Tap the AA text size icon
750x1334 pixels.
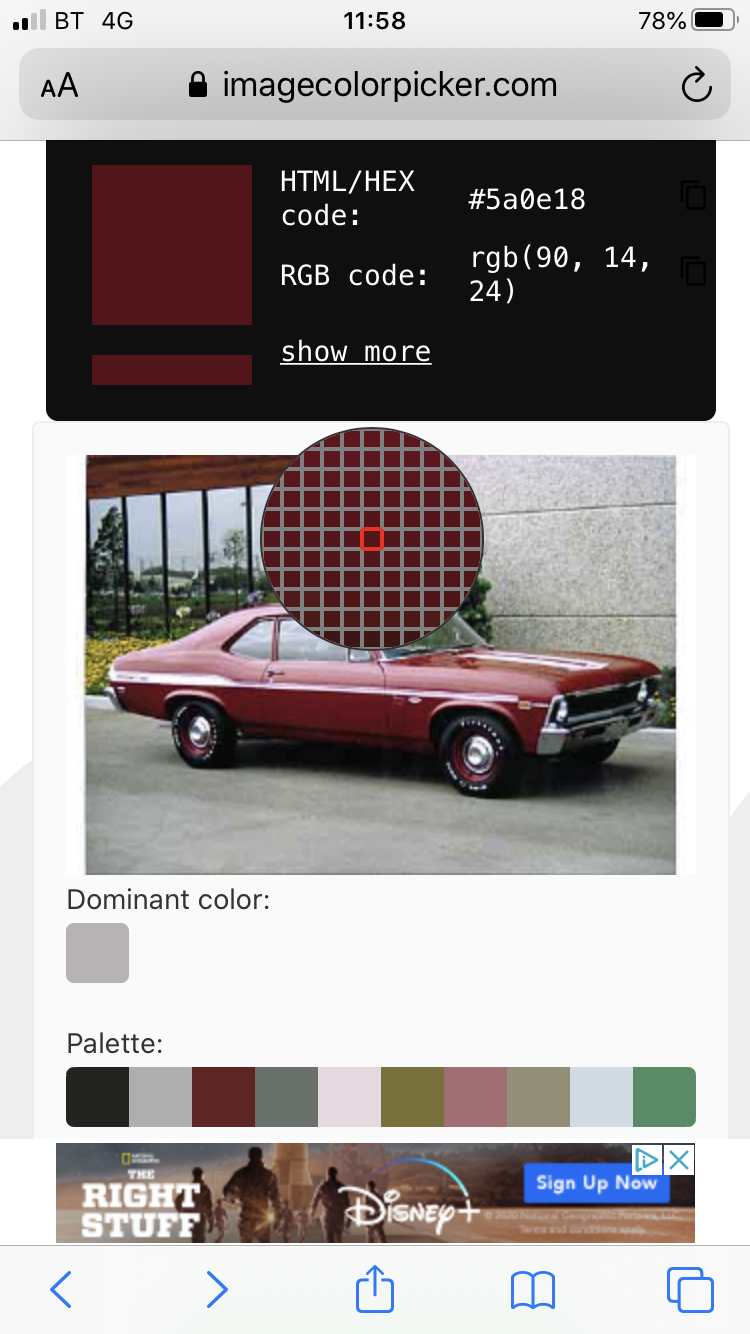[60, 85]
